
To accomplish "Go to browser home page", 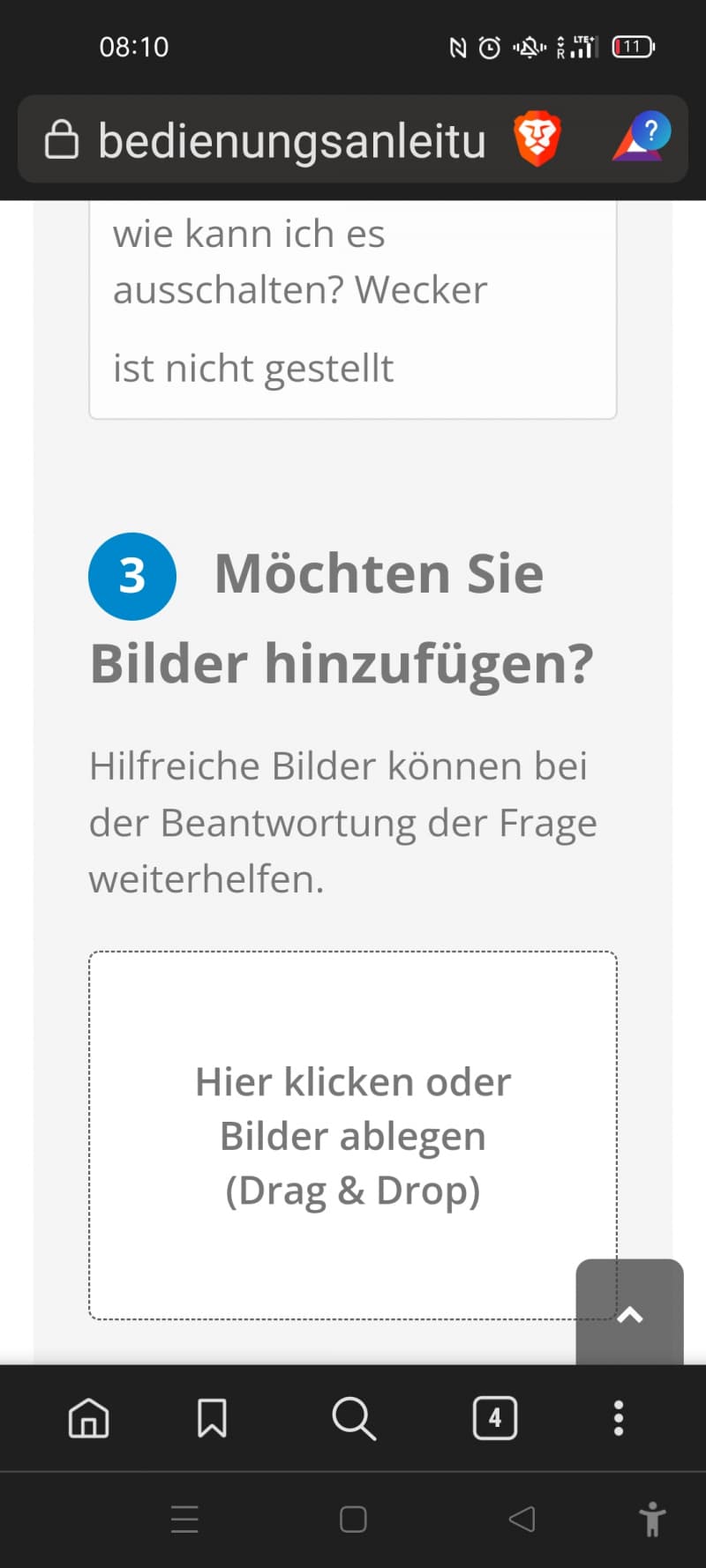I will pyautogui.click(x=89, y=1418).
